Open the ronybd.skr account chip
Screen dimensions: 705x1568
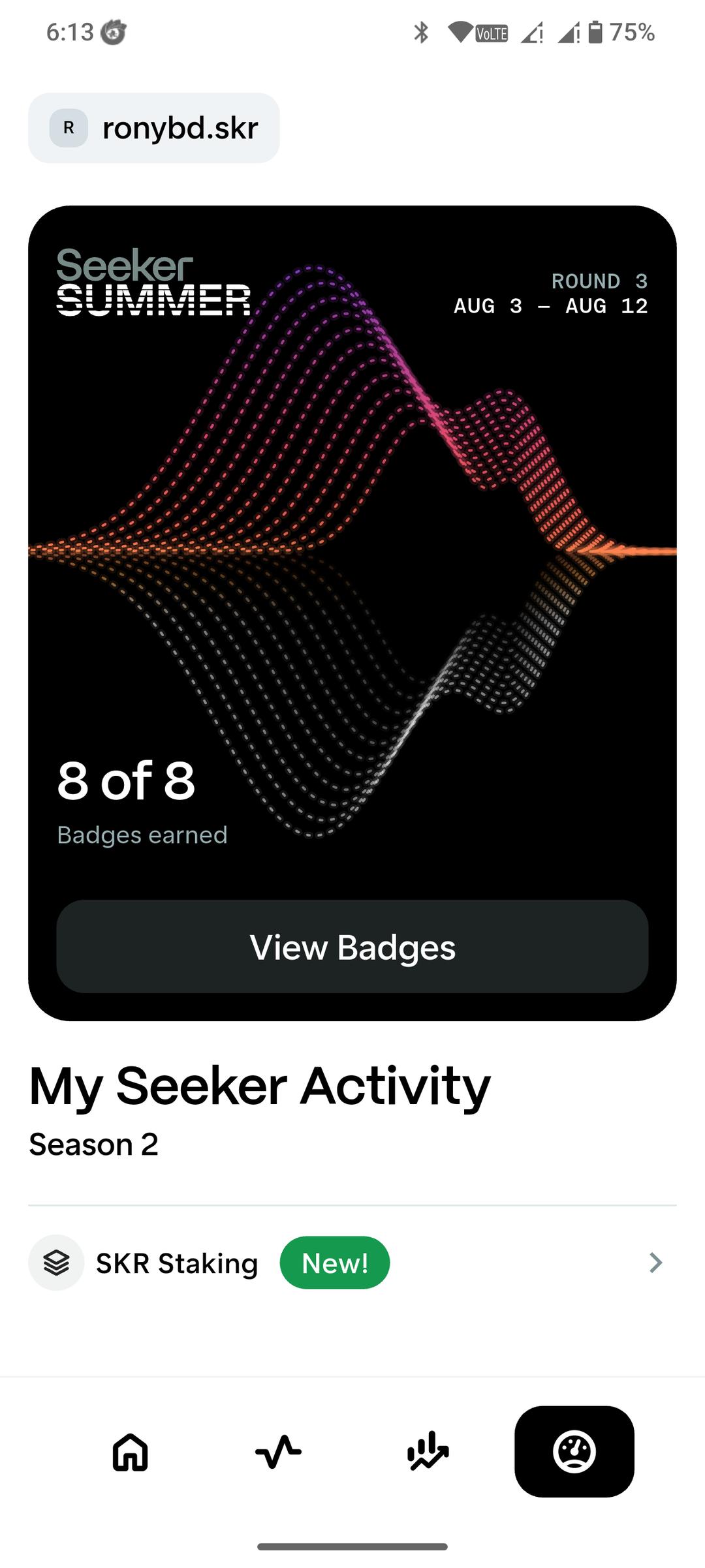click(x=154, y=128)
